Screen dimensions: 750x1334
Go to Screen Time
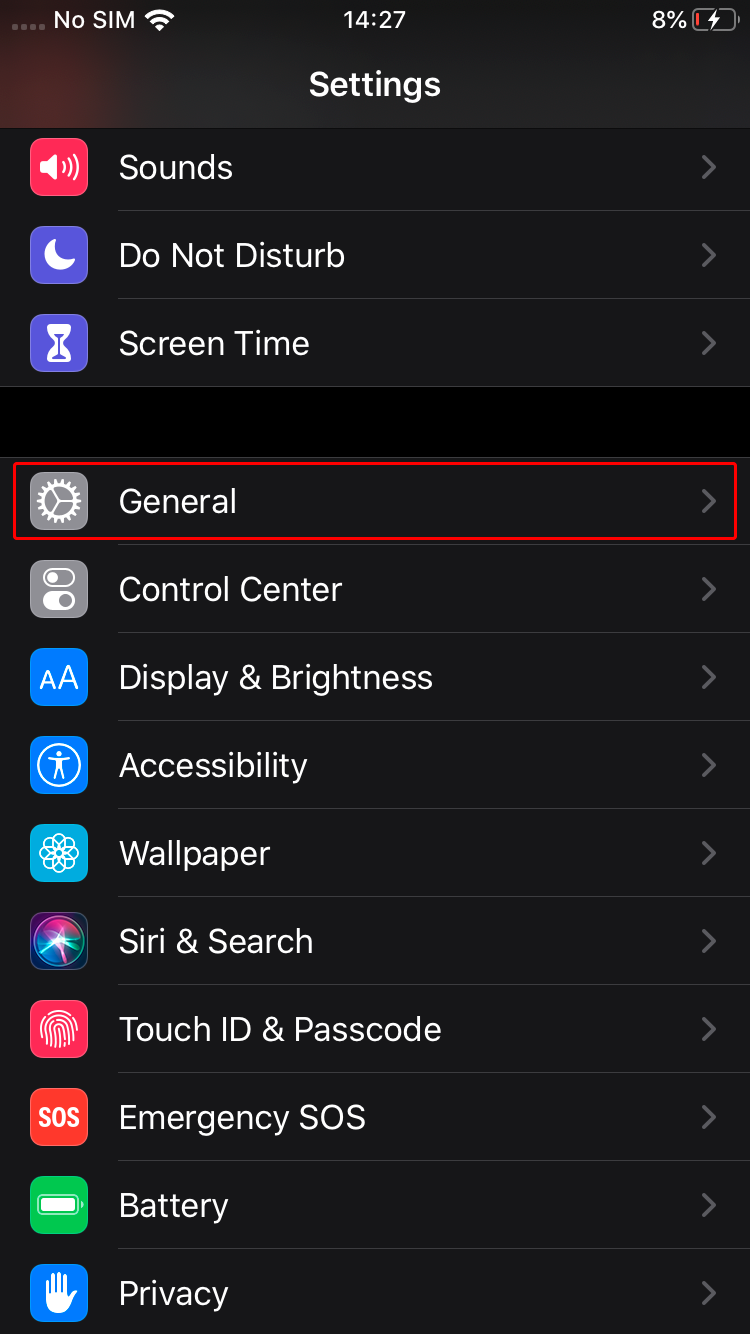click(375, 343)
